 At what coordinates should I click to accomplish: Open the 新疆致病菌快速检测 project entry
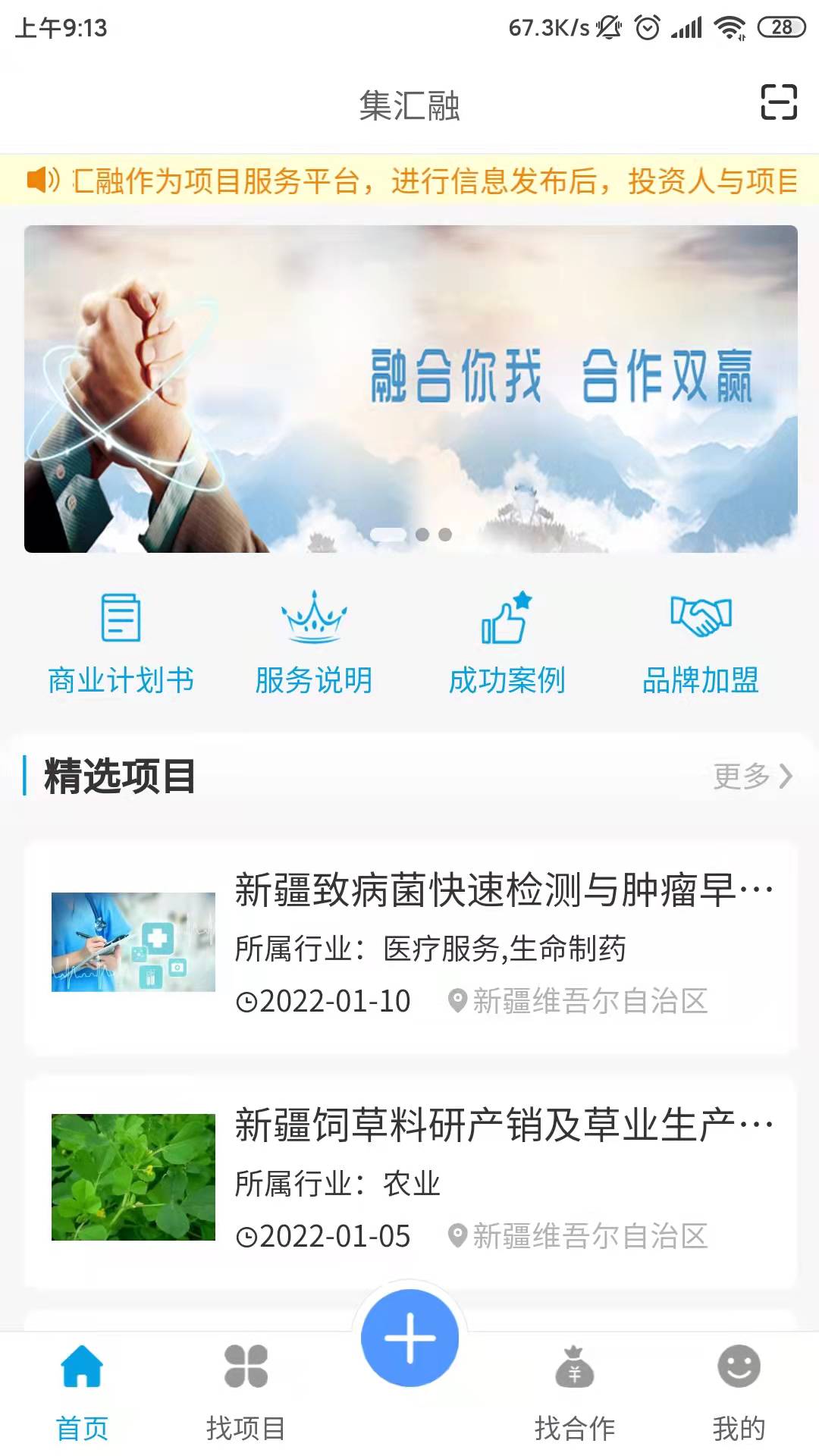(409, 944)
